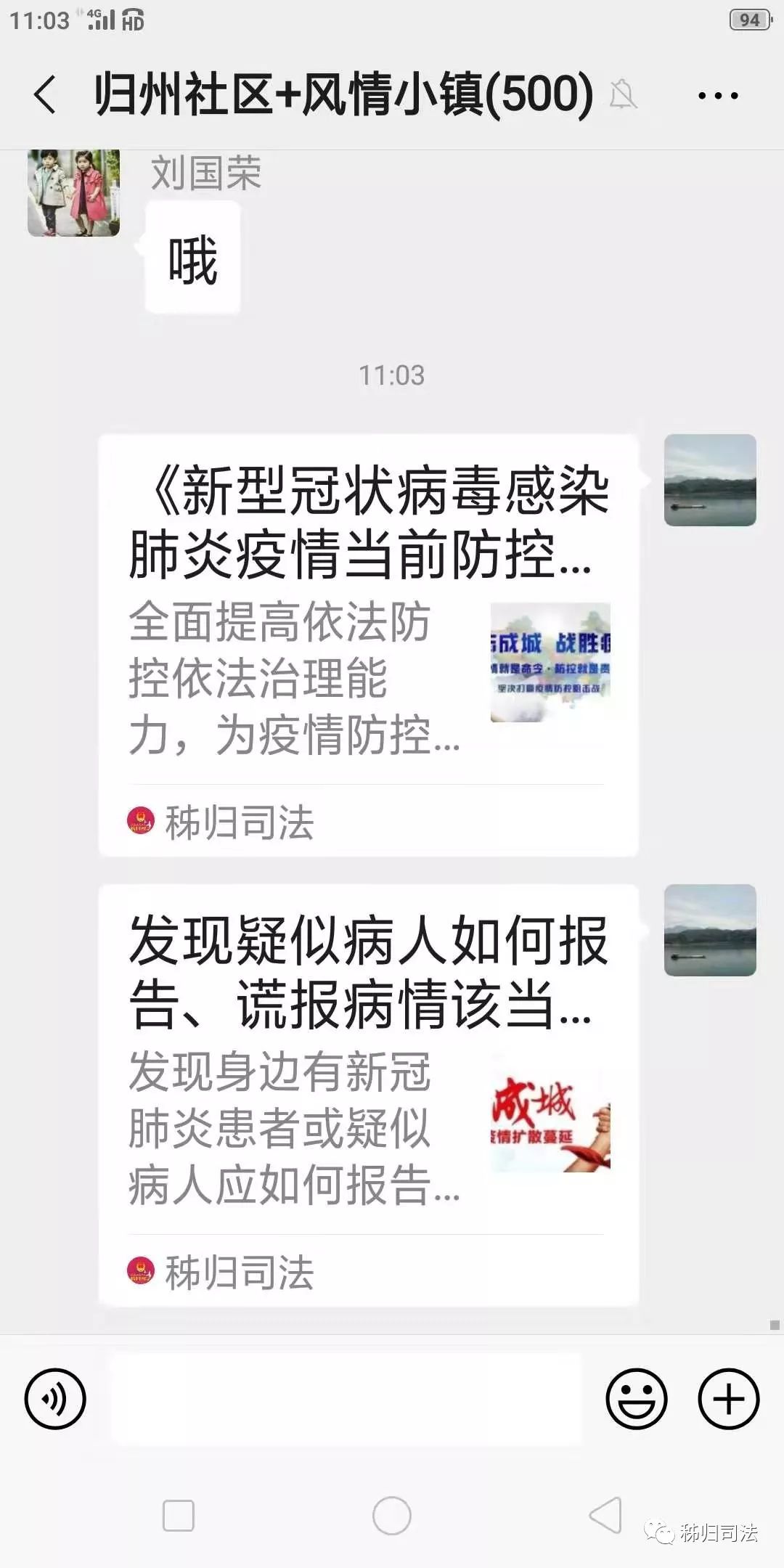Open the 新型冠状病毒感染肺炎疫情 article card
The width and height of the screenshot is (784, 1568).
[368, 645]
